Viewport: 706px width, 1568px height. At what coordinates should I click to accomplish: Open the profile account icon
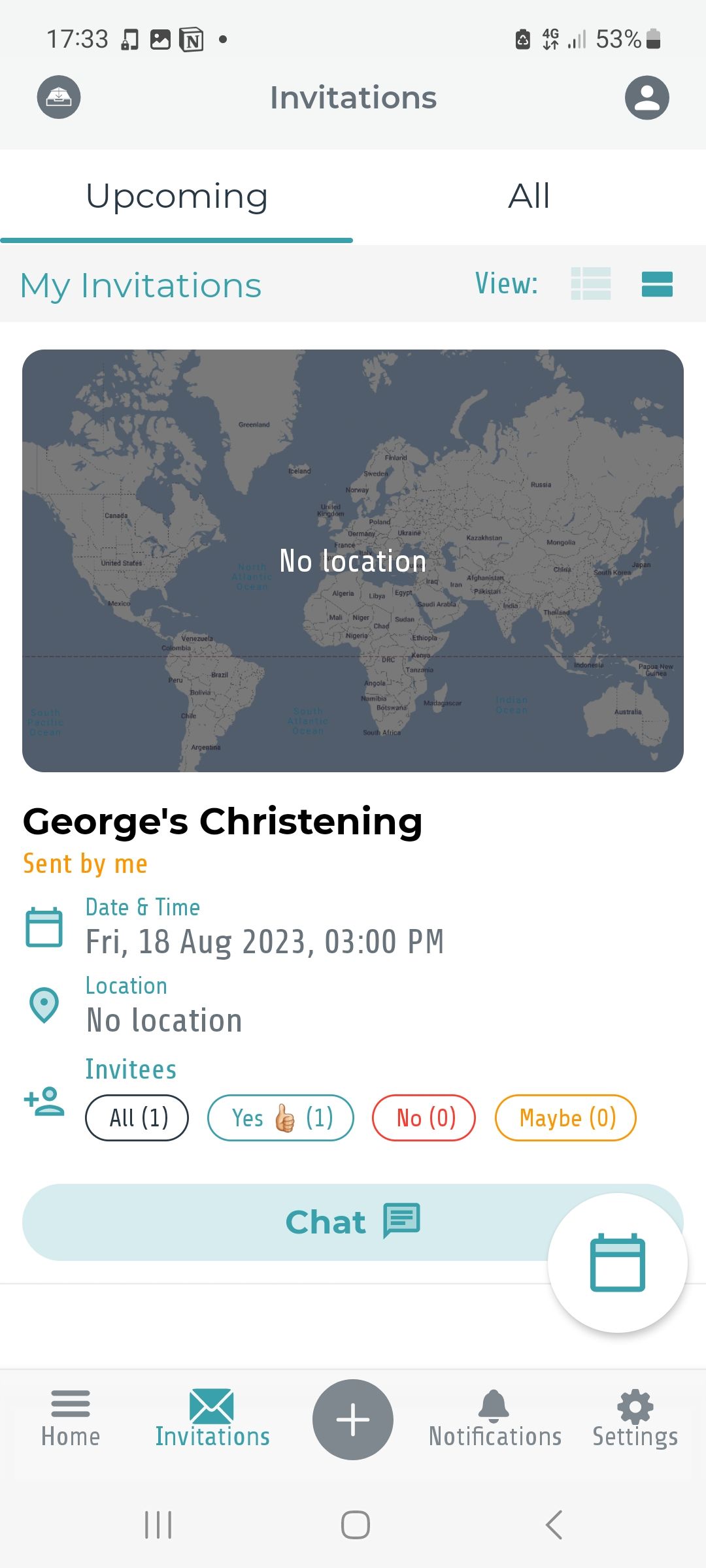(647, 97)
